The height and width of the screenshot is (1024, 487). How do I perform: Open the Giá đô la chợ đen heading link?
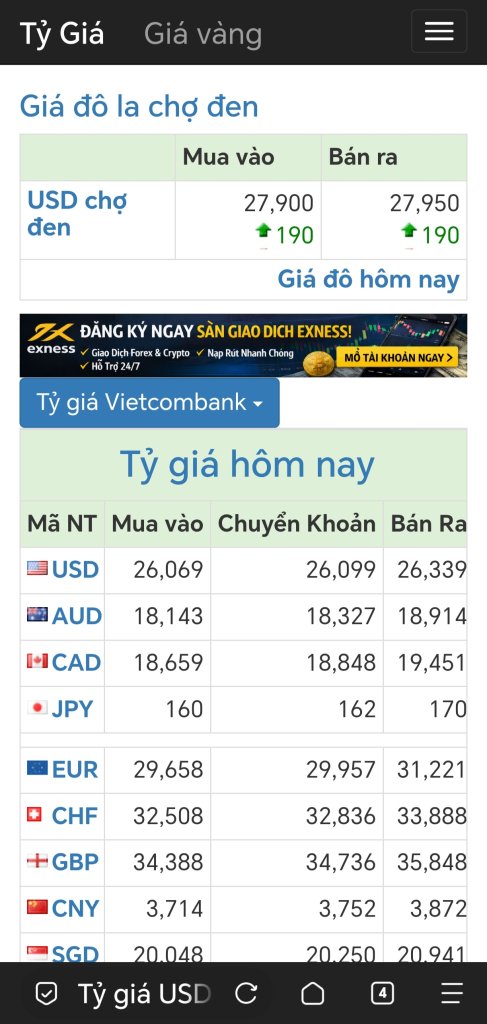(x=139, y=106)
